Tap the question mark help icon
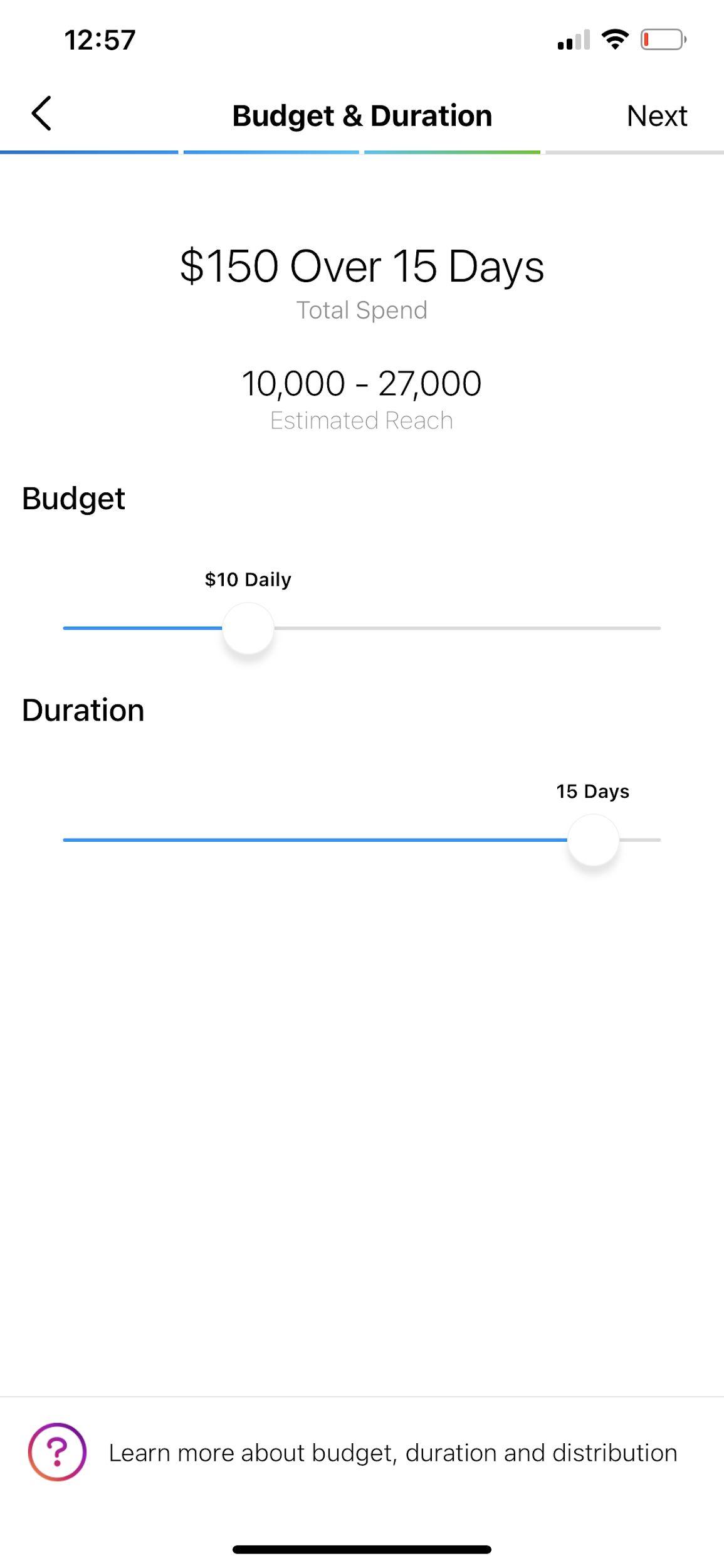 57,1453
